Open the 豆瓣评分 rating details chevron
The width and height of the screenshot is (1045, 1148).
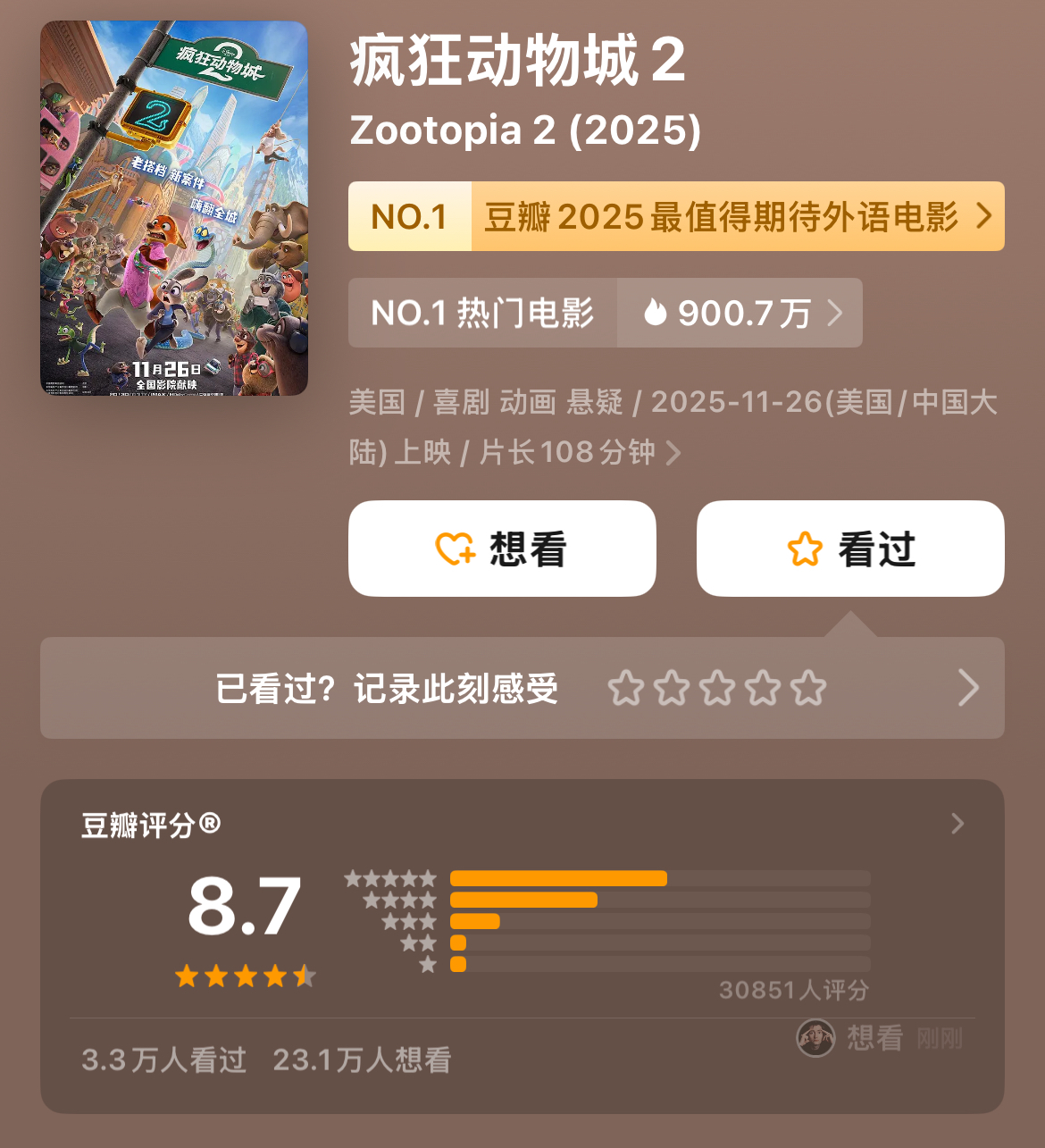coord(957,824)
